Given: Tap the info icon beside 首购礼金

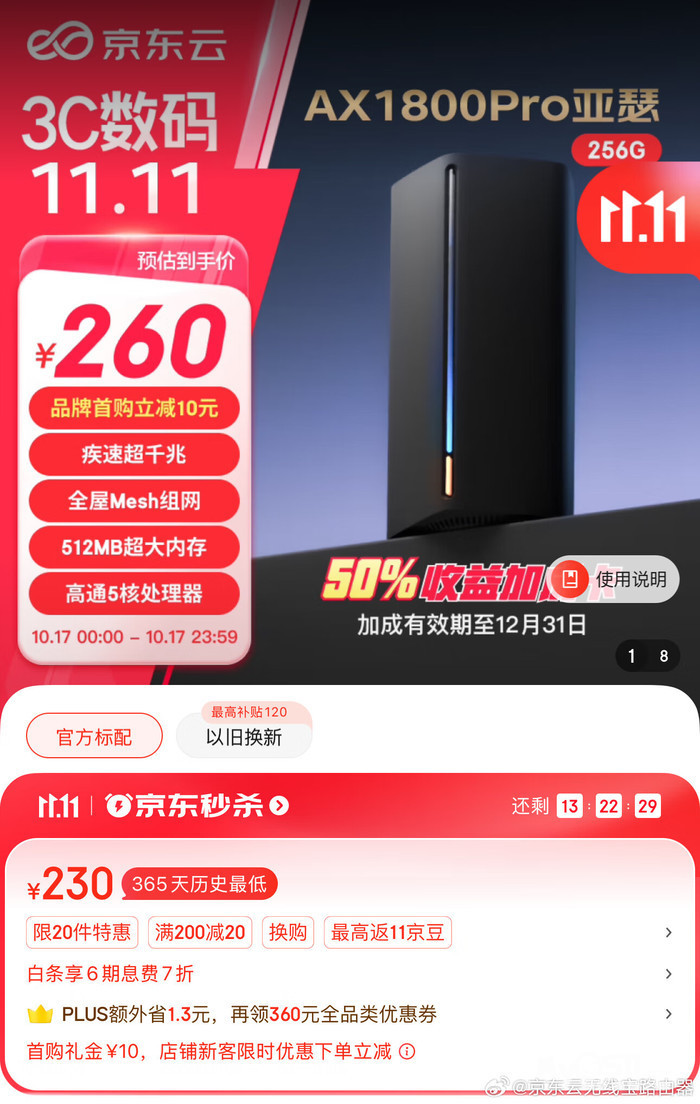Looking at the screenshot, I should (x=407, y=1051).
